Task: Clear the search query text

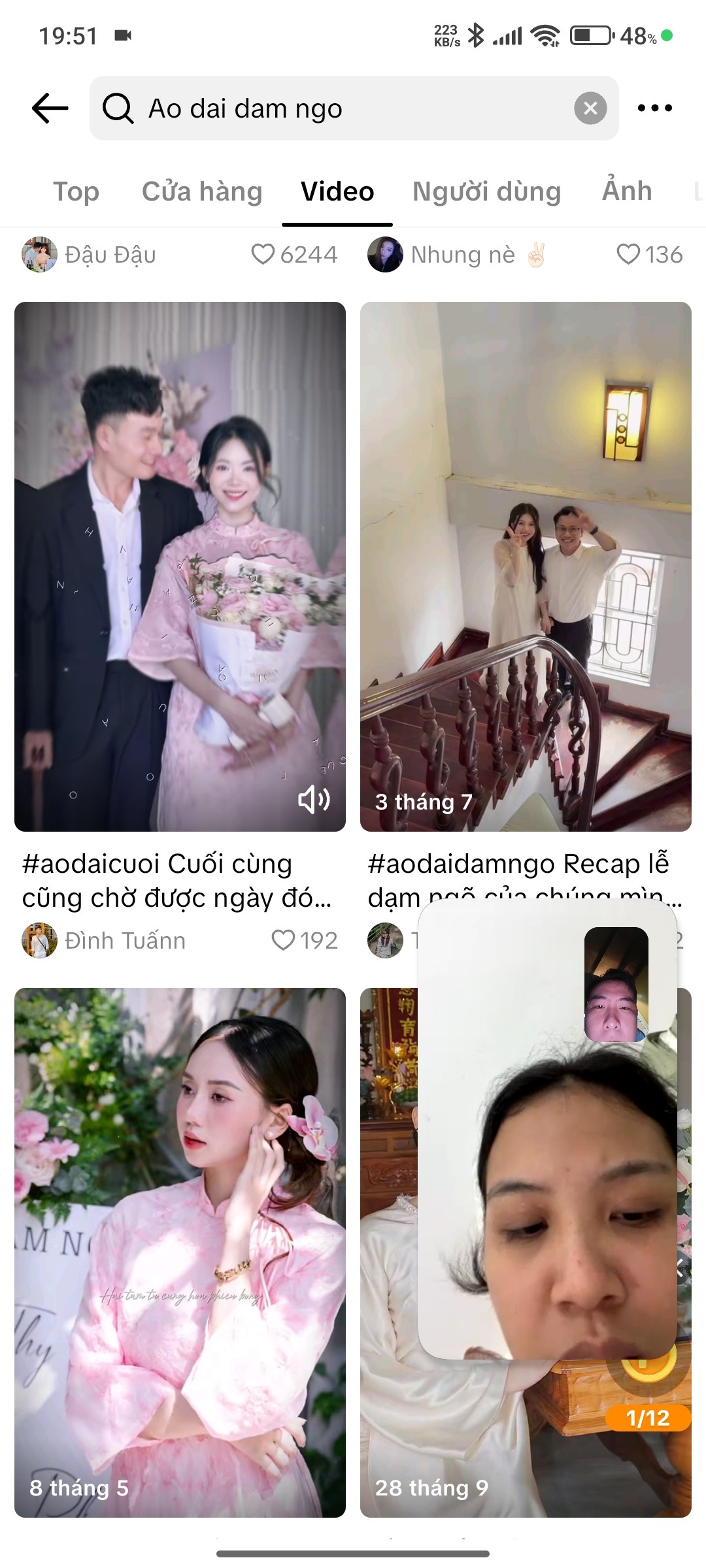Action: 590,108
